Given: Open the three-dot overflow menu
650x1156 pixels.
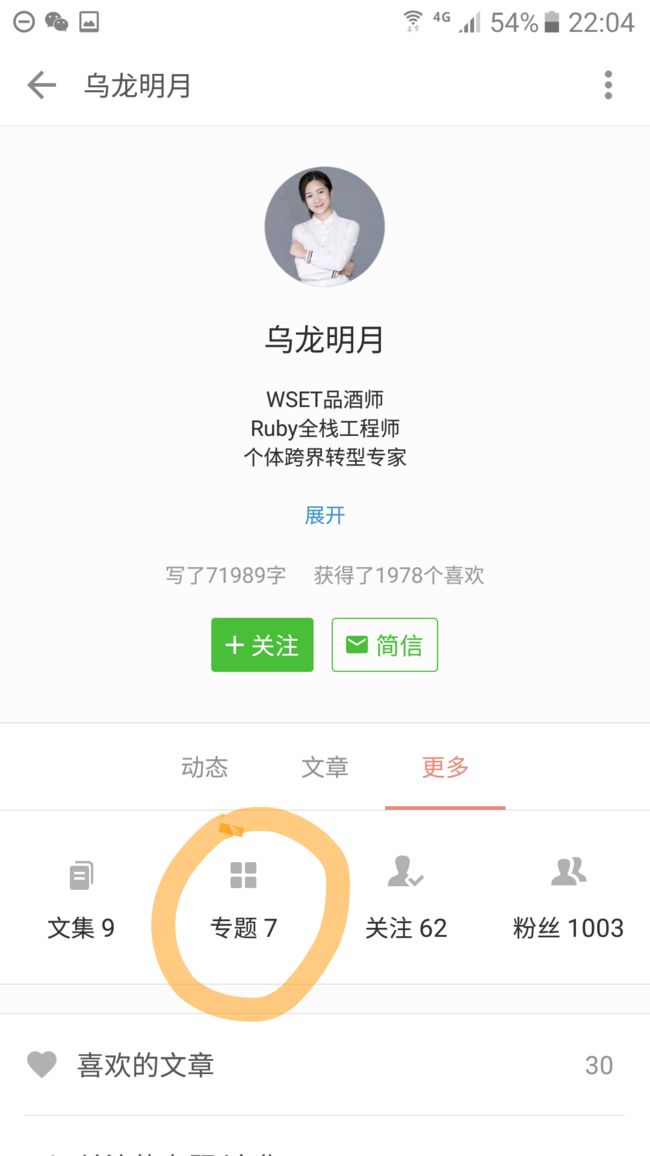Looking at the screenshot, I should pyautogui.click(x=608, y=86).
